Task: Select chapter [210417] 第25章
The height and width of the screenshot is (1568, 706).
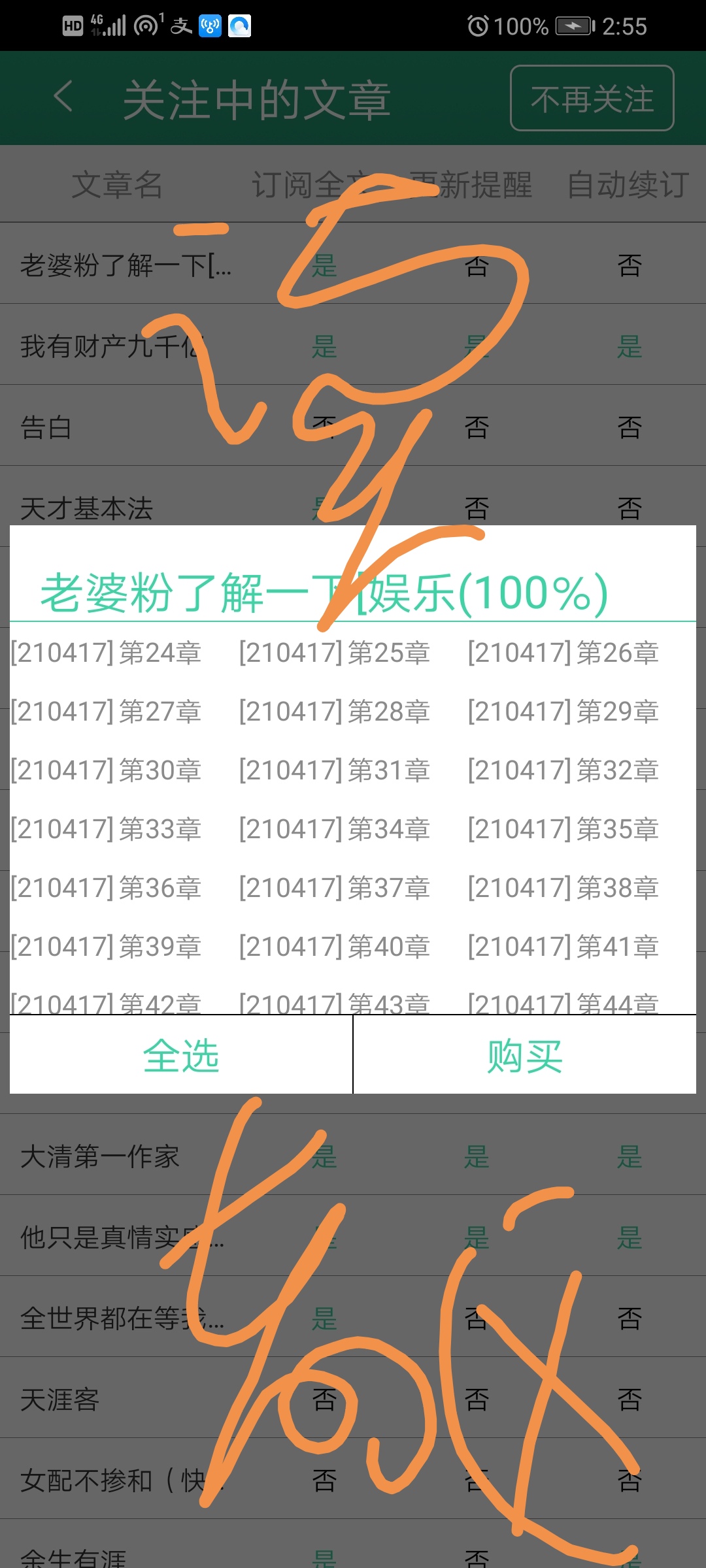Action: click(x=335, y=653)
